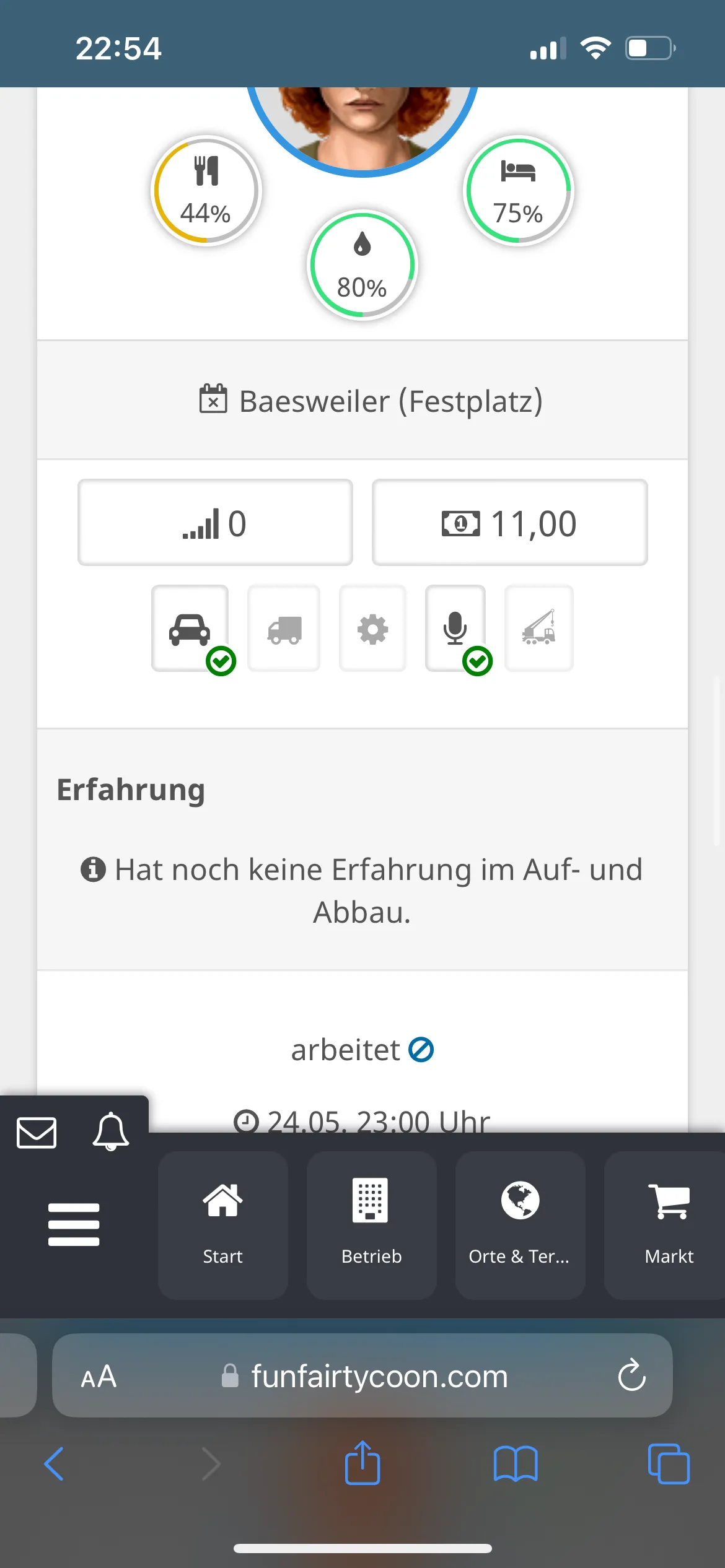Go to the Start tab
Screen dimensions: 725x1568
pos(222,1224)
